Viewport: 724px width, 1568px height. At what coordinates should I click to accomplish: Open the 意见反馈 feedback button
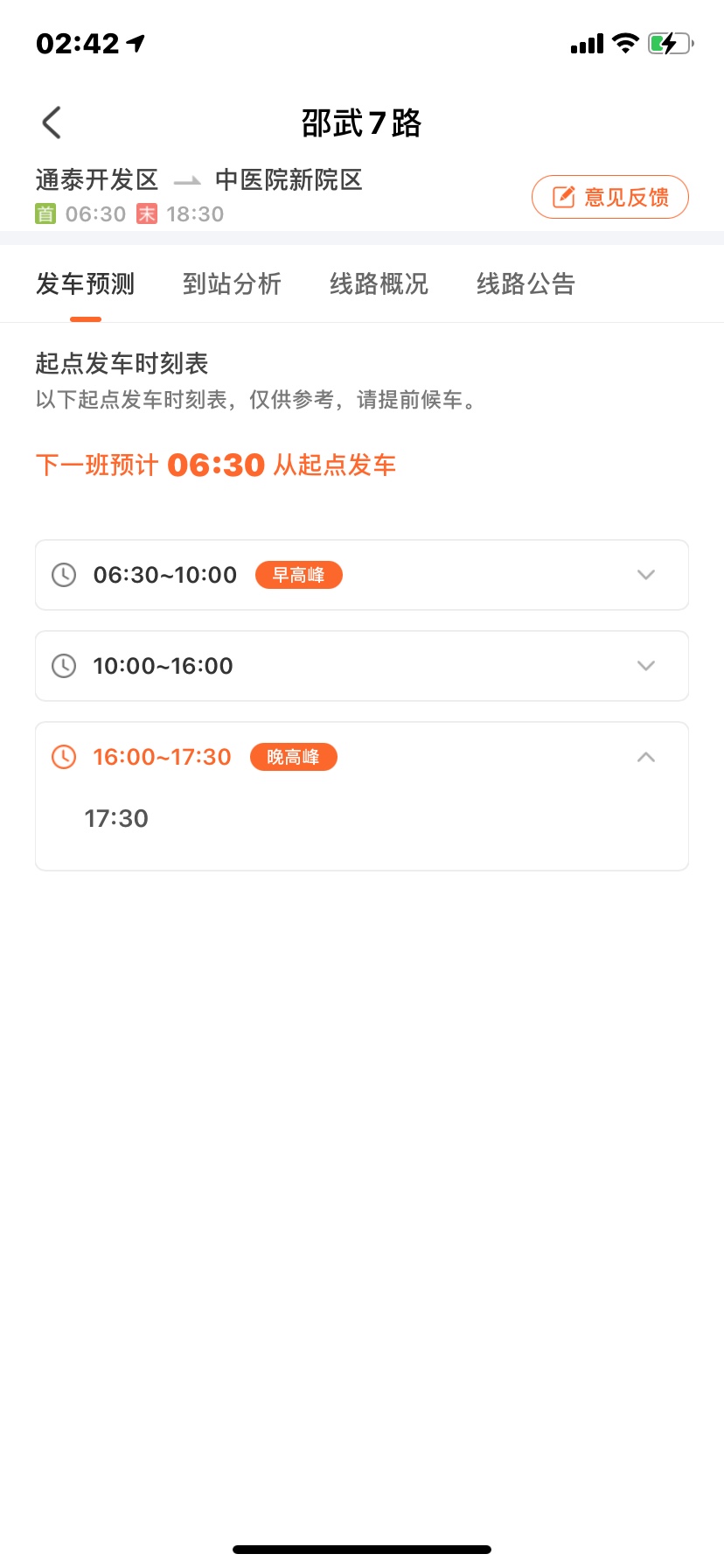(x=610, y=197)
